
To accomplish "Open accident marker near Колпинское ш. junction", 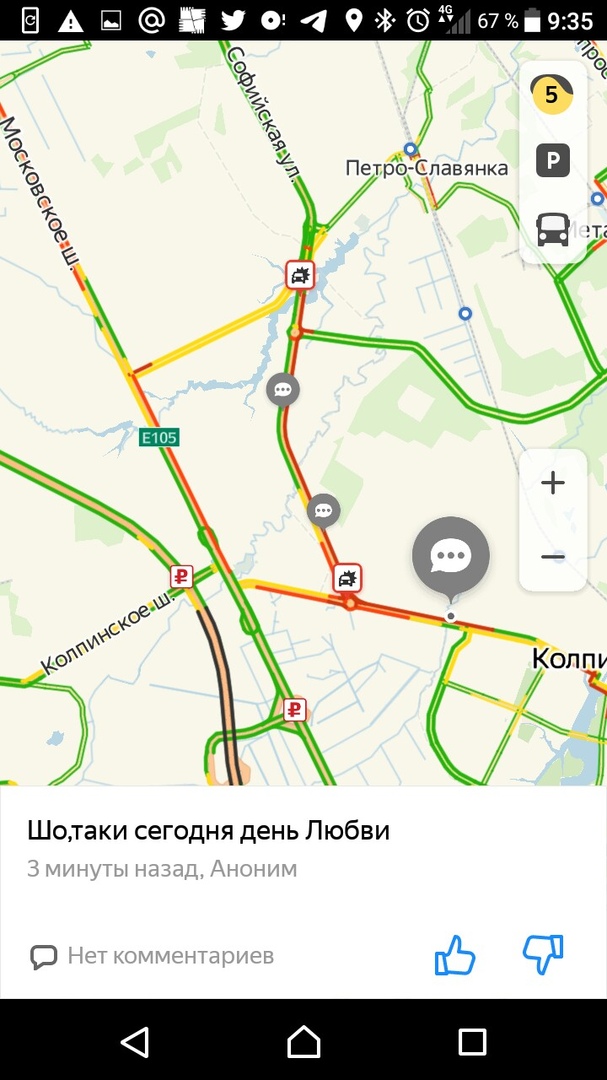I will (x=347, y=577).
